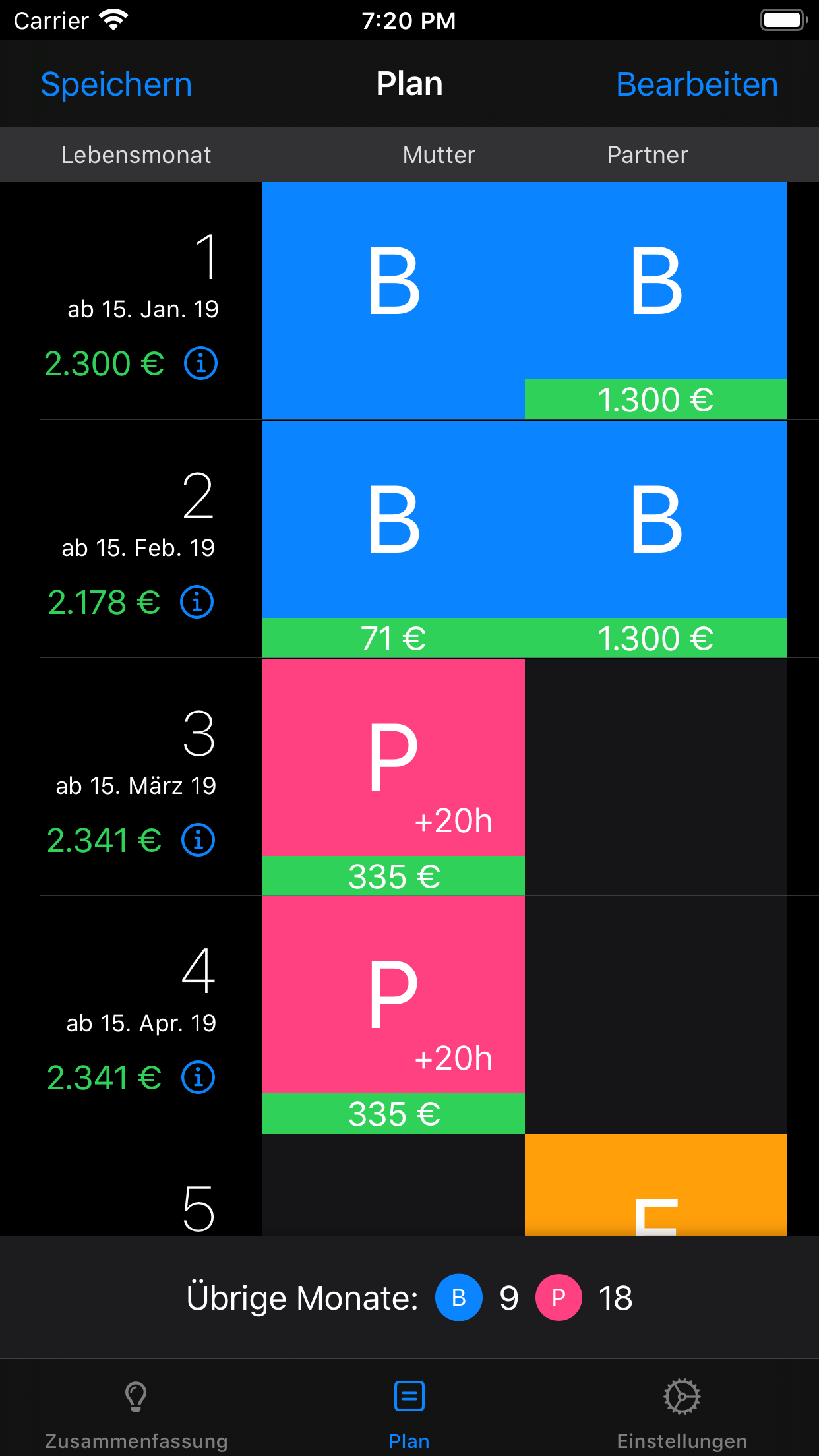Show info for month 3 ab 15. März
819x1456 pixels.
[x=198, y=840]
